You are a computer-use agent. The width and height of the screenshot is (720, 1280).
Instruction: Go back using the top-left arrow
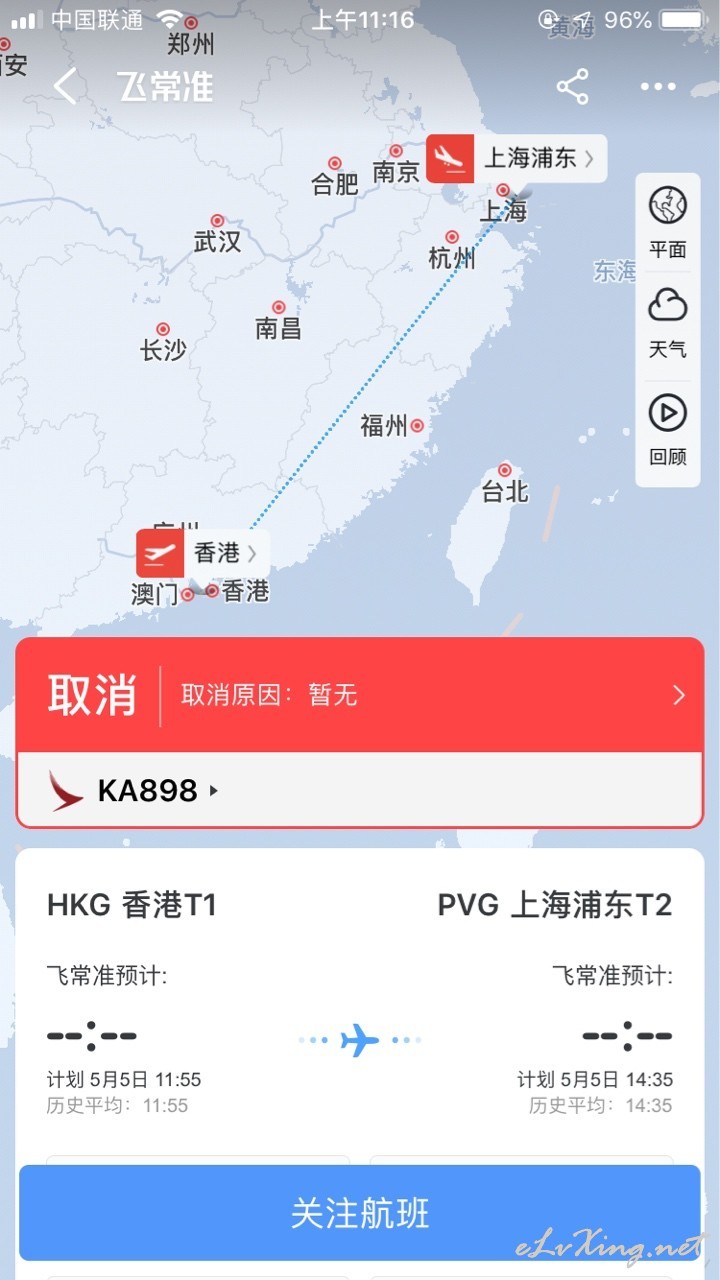pos(65,87)
